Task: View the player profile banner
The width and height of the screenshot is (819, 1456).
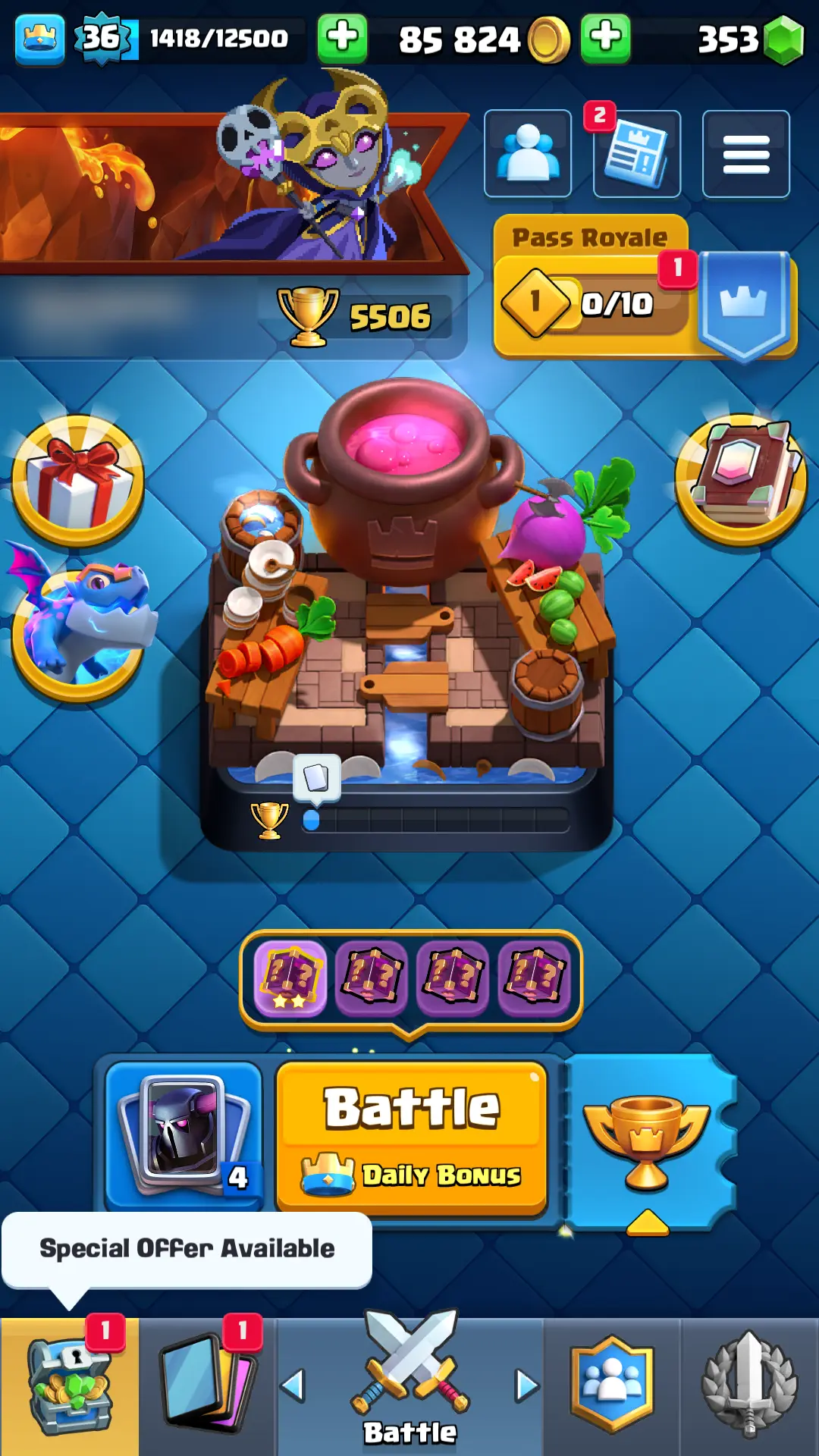Action: click(227, 190)
